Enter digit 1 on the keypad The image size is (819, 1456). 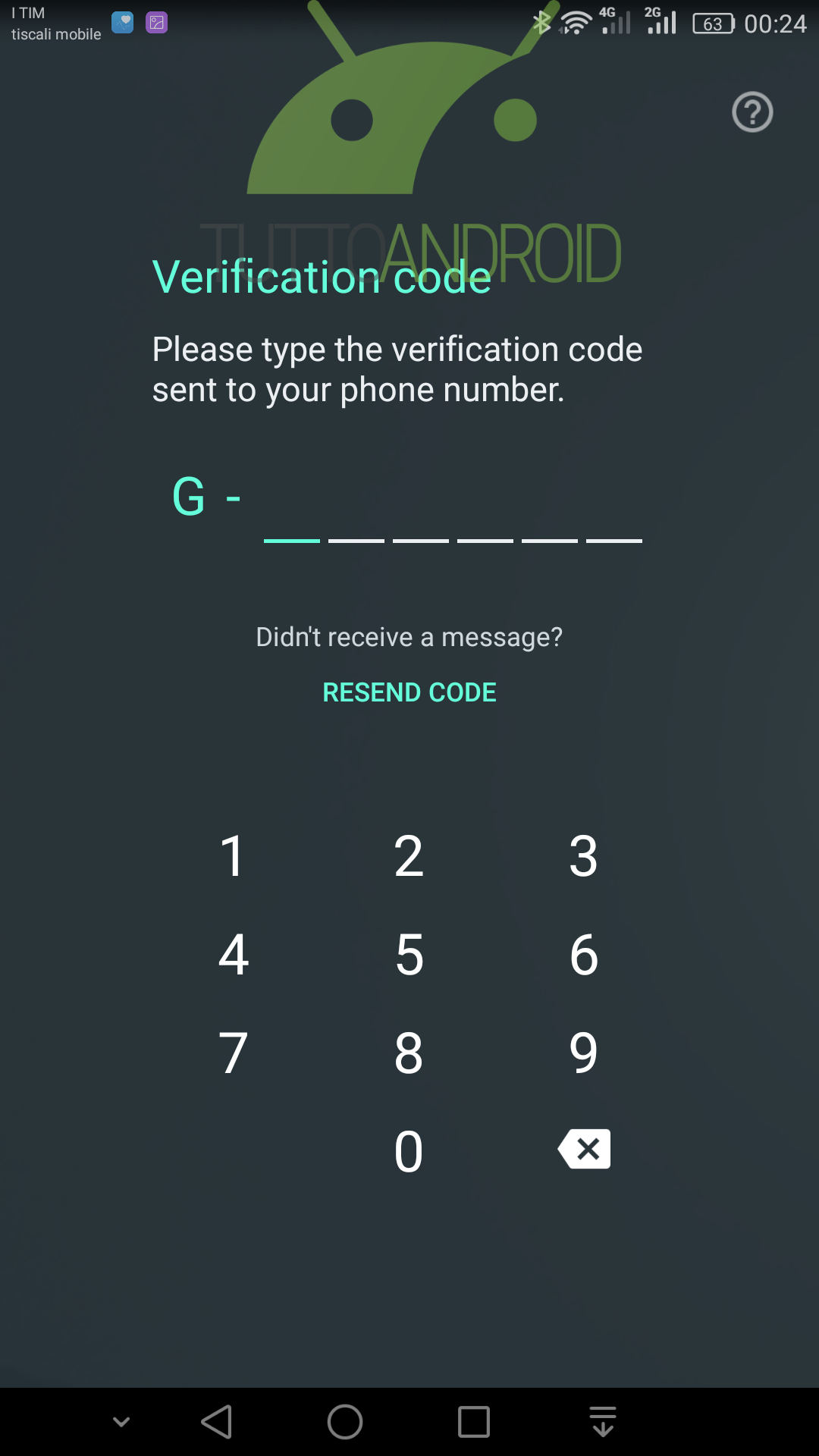[x=234, y=856]
